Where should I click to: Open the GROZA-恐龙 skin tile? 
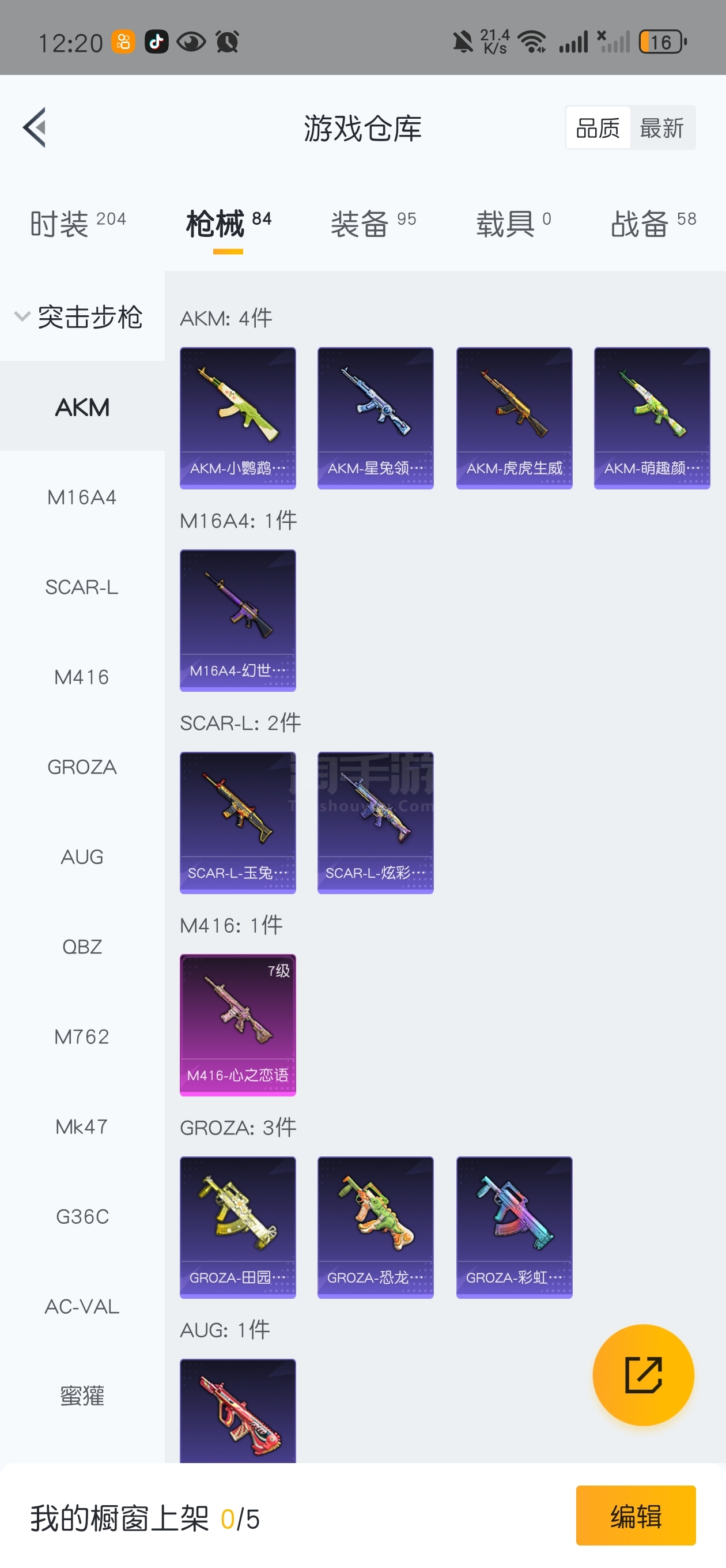[376, 1227]
